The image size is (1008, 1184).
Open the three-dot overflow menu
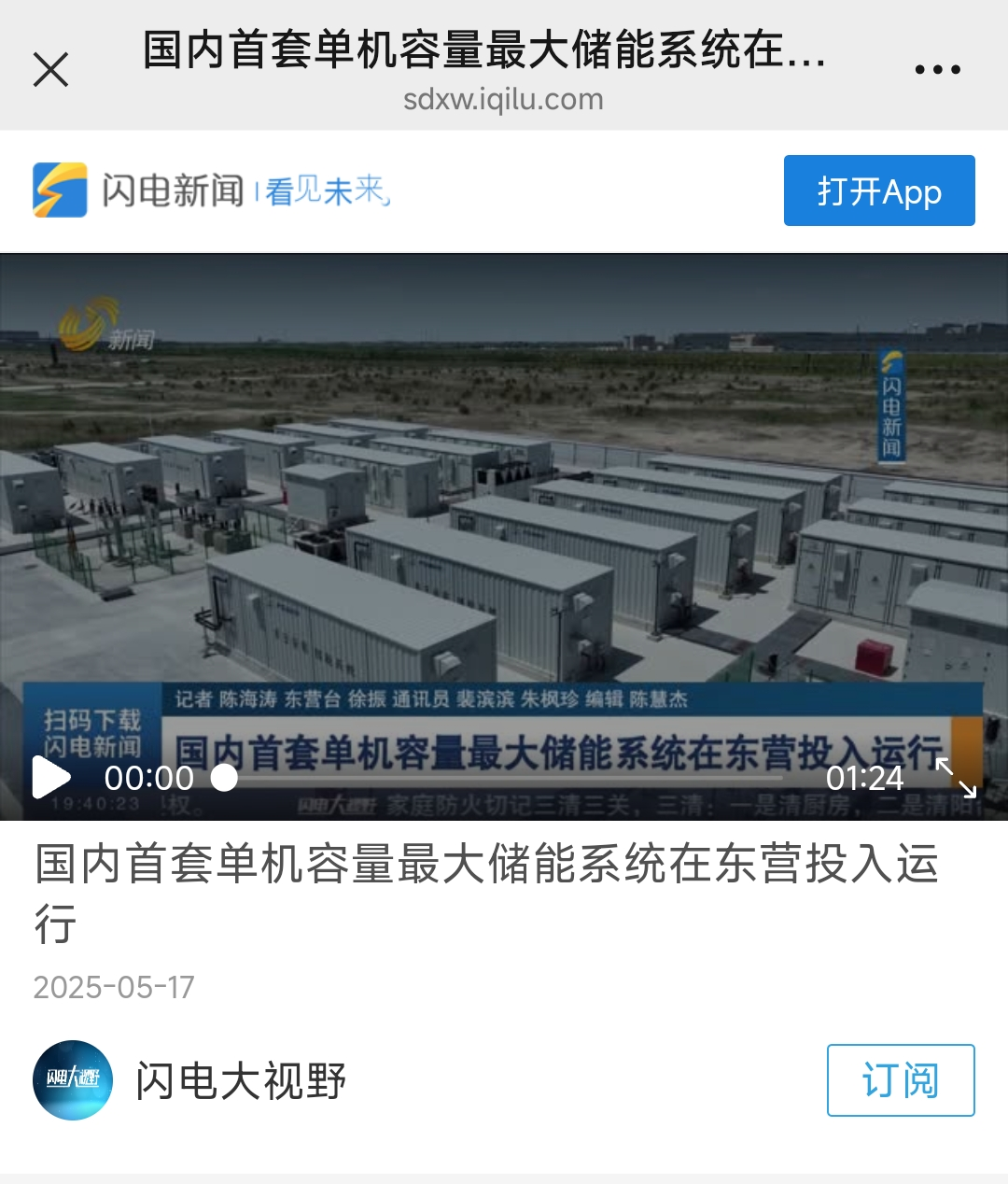point(937,70)
